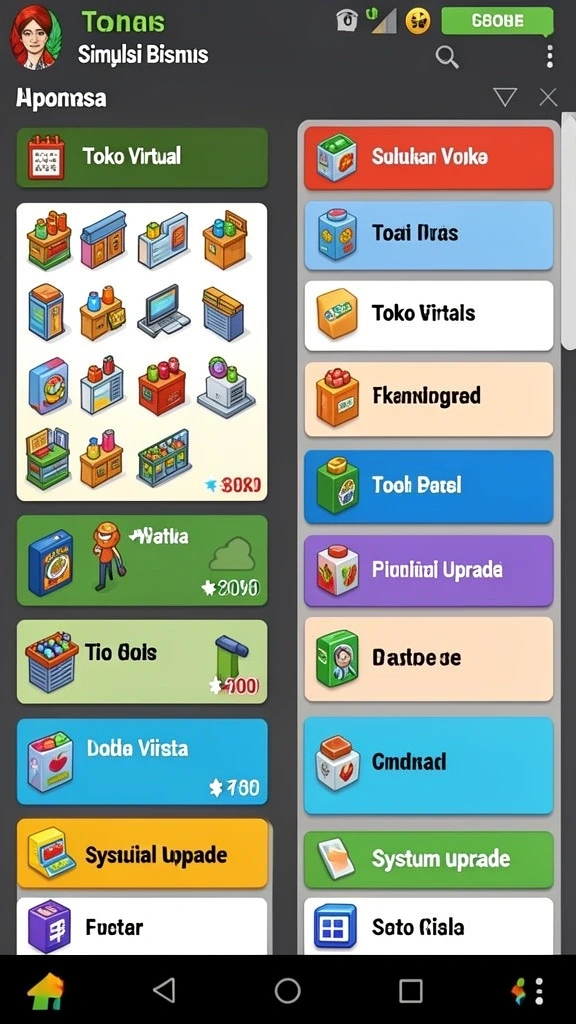Image resolution: width=576 pixels, height=1024 pixels.
Task: Open the Toko Virtual card
Action: [x=142, y=157]
